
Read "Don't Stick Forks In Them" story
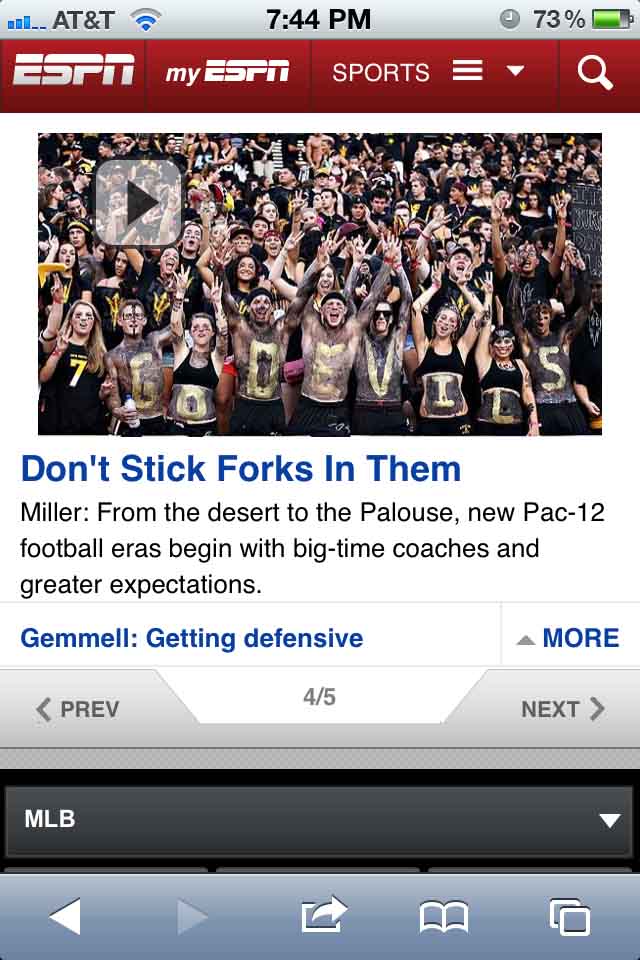click(x=241, y=468)
